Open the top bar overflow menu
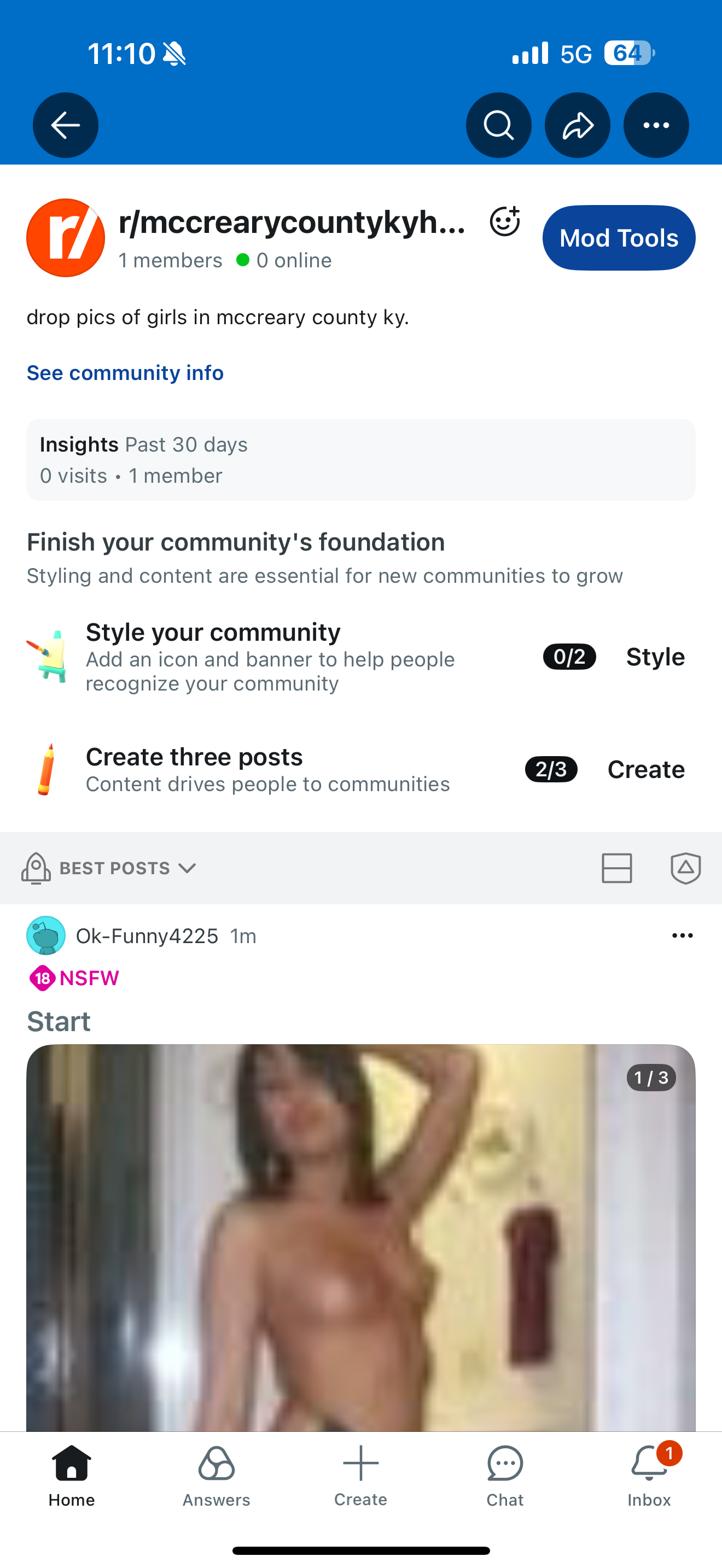722x1568 pixels. point(656,125)
